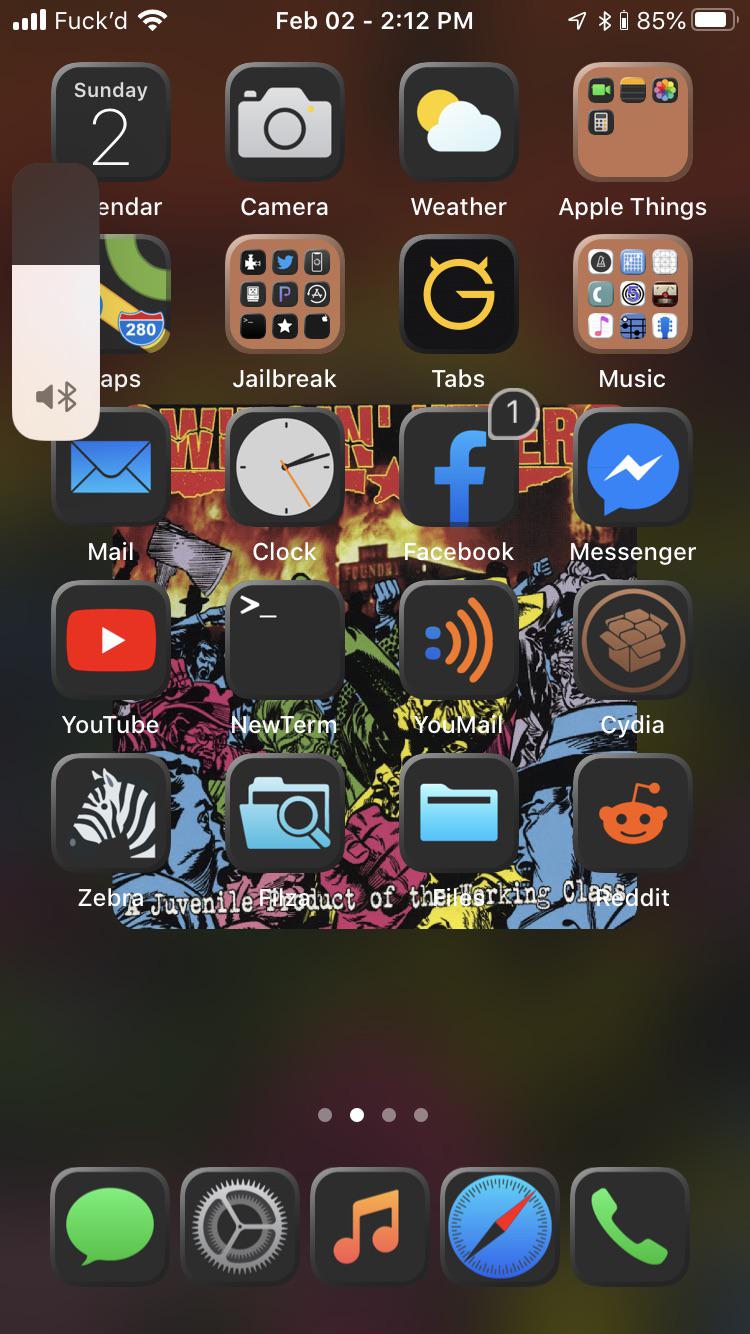
Task: Open the Mail app
Action: [111, 467]
